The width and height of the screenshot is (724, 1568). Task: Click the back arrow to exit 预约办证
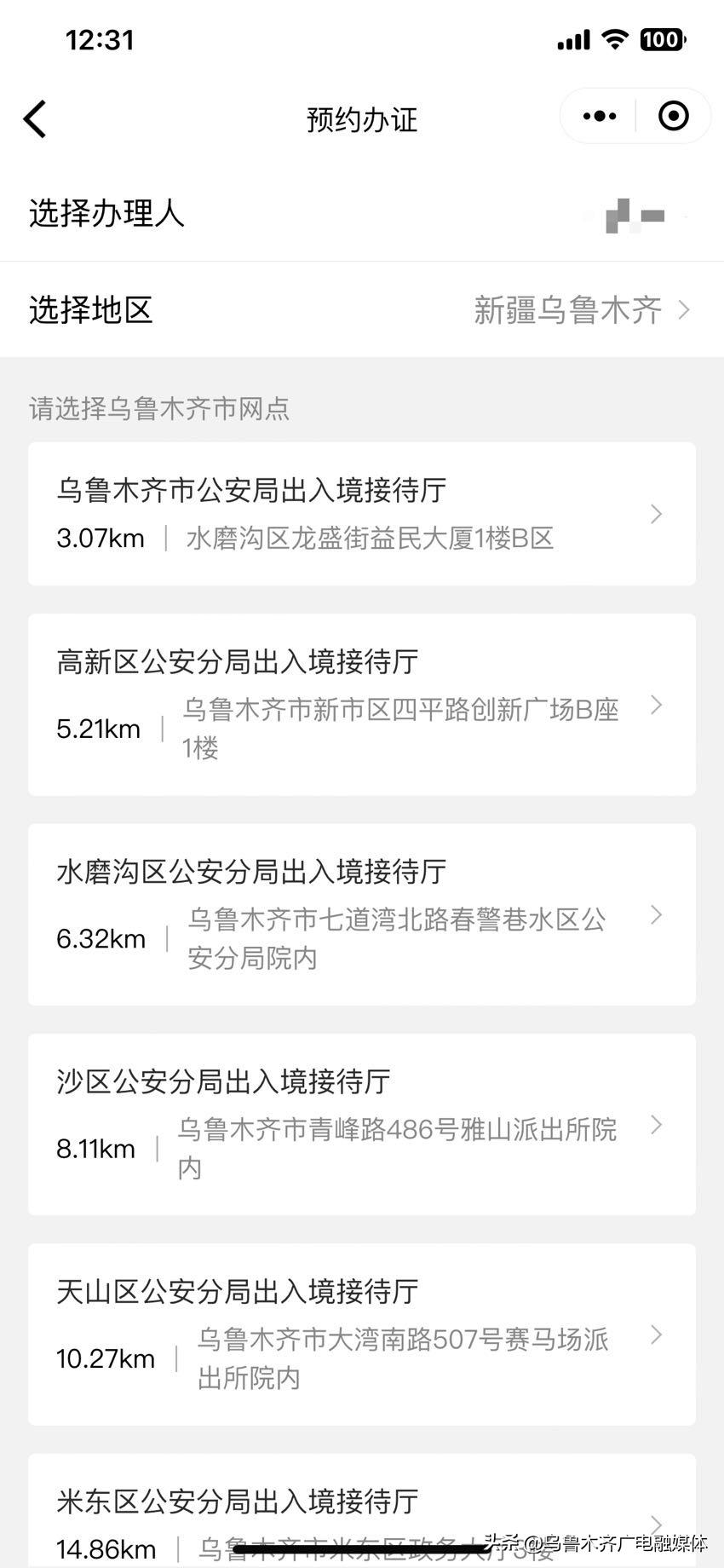(x=36, y=118)
